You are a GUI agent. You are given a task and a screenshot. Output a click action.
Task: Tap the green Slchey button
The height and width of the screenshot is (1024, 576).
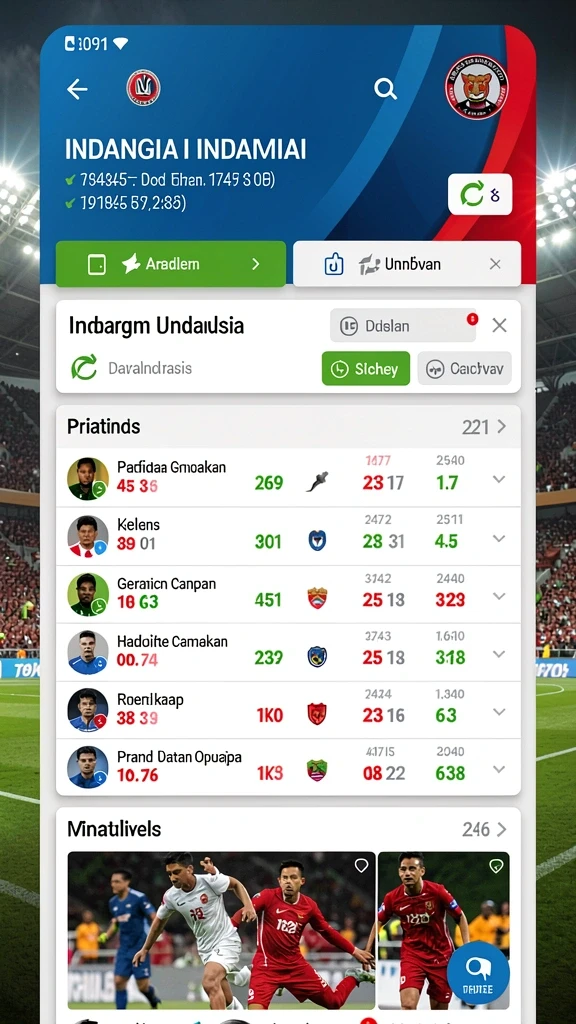point(366,368)
